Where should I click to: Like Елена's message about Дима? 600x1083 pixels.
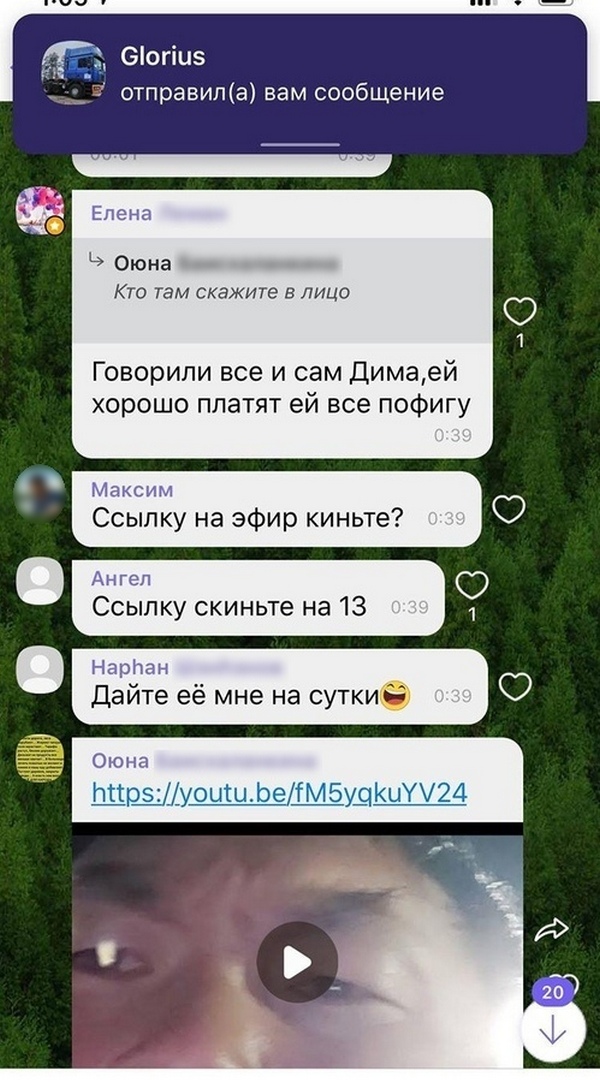coord(519,312)
